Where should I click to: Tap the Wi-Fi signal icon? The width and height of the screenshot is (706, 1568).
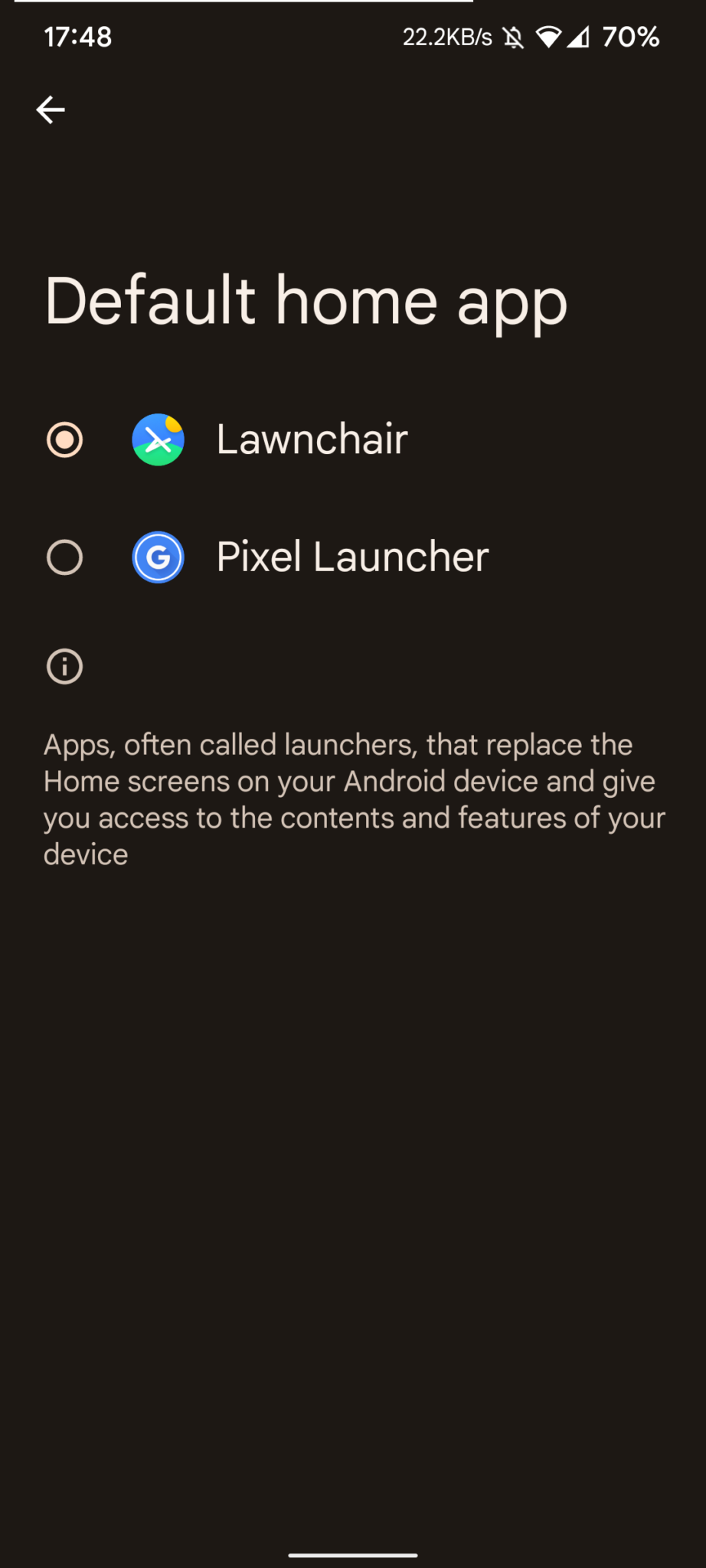548,37
